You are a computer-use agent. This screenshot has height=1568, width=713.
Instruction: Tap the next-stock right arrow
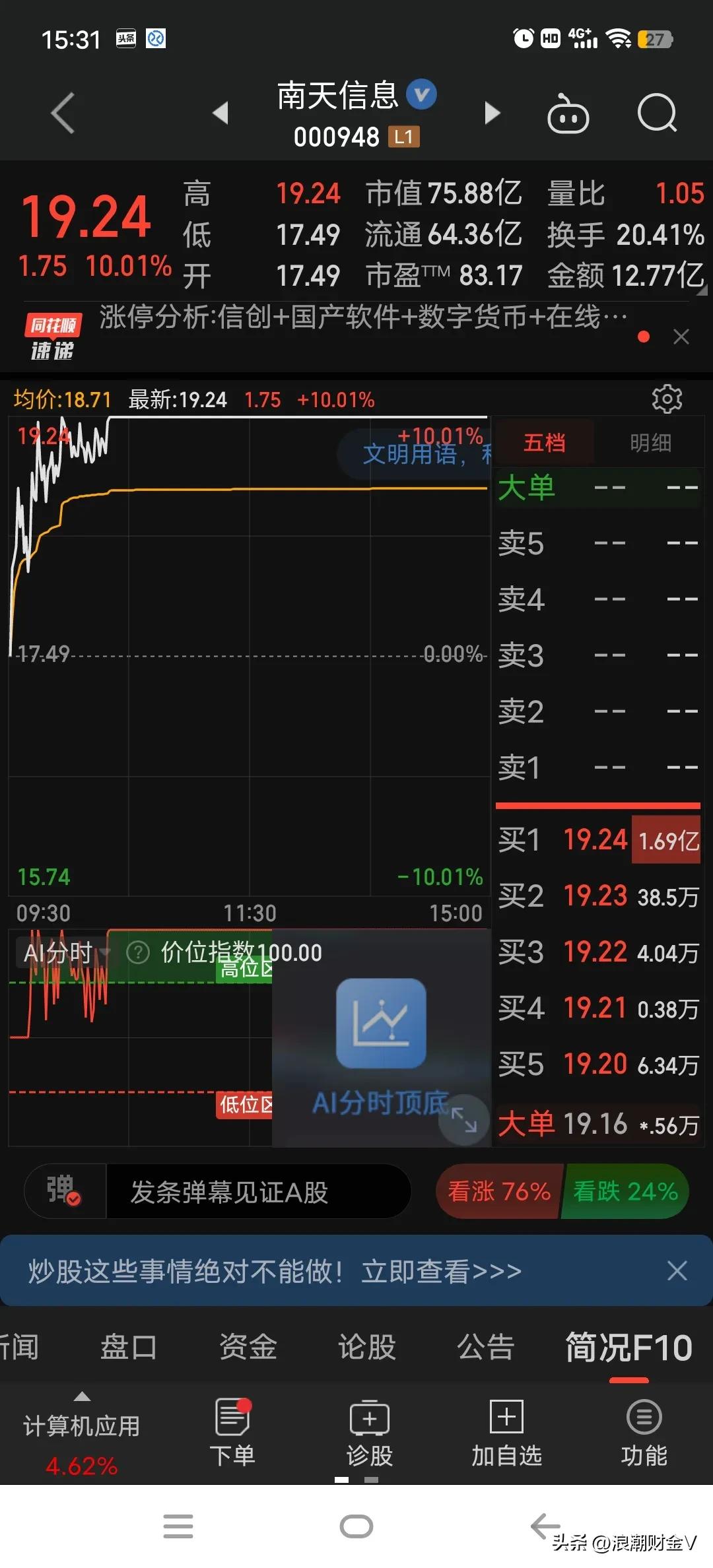pos(492,114)
